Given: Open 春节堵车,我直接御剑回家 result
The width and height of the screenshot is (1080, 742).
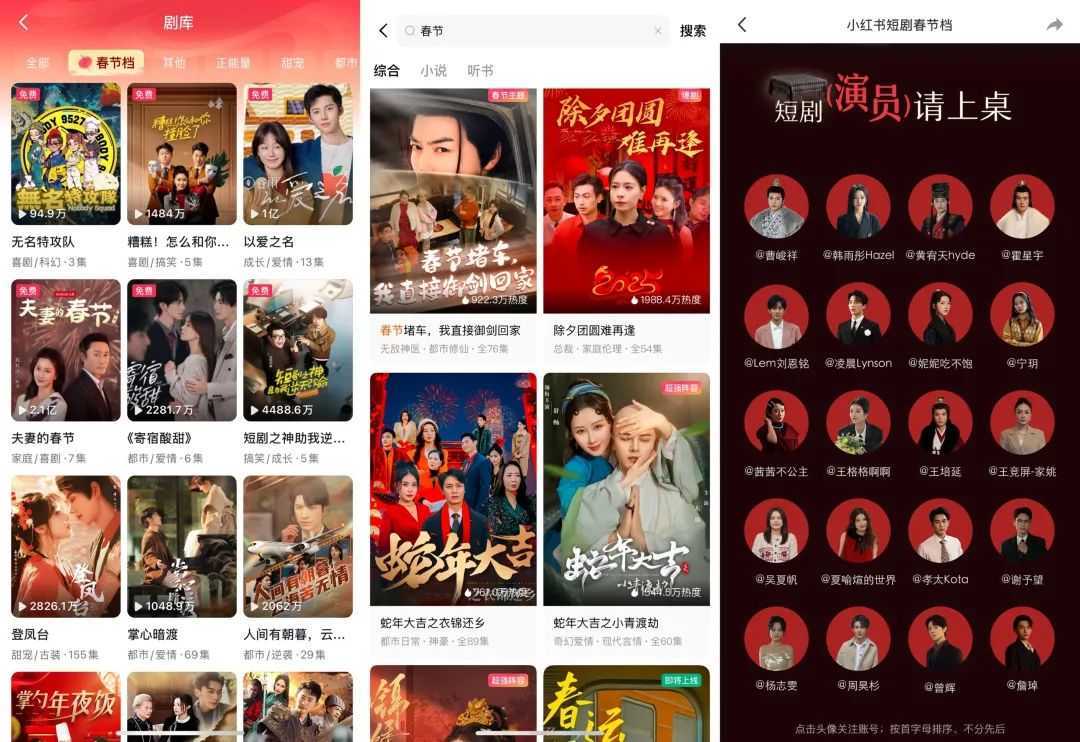Looking at the screenshot, I should point(453,200).
